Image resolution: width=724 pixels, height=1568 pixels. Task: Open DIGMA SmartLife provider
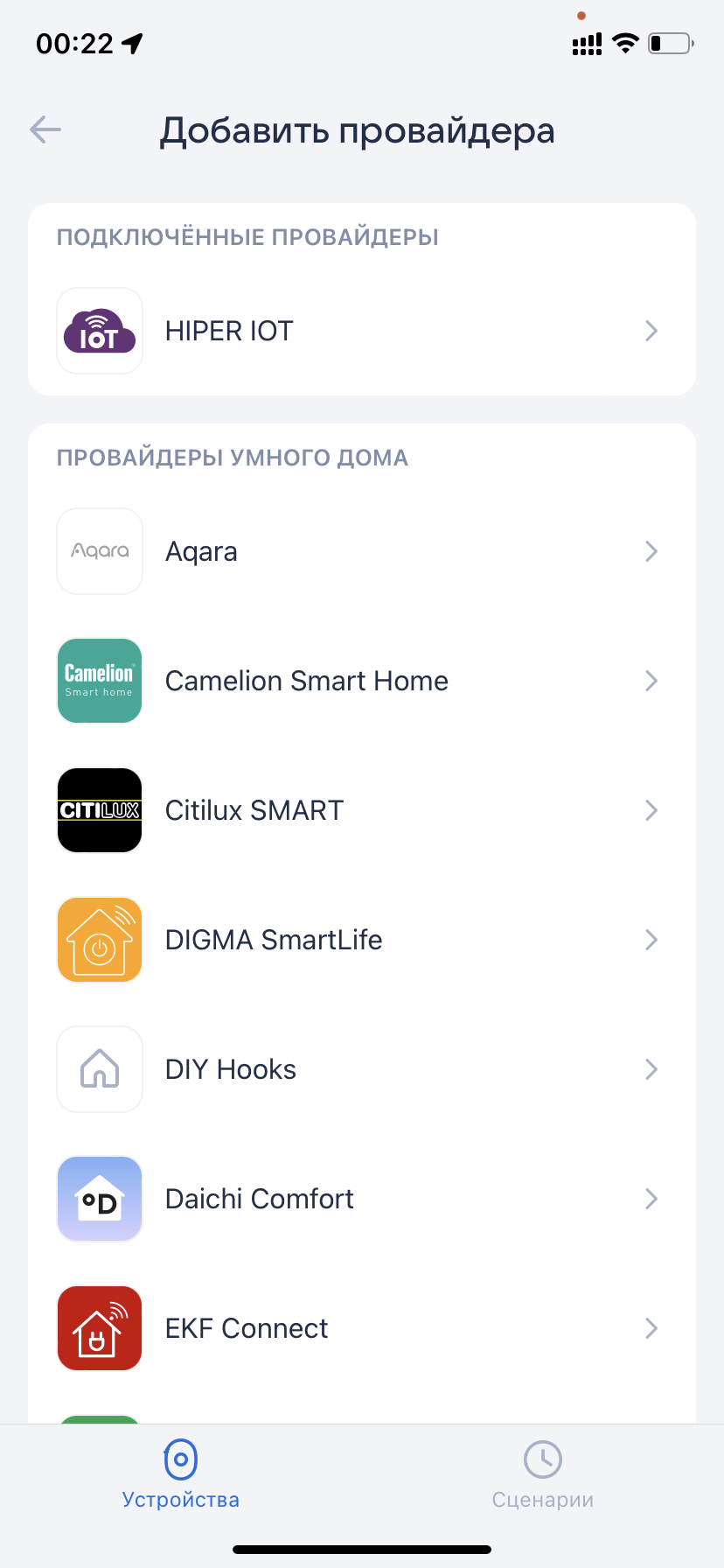coord(360,940)
